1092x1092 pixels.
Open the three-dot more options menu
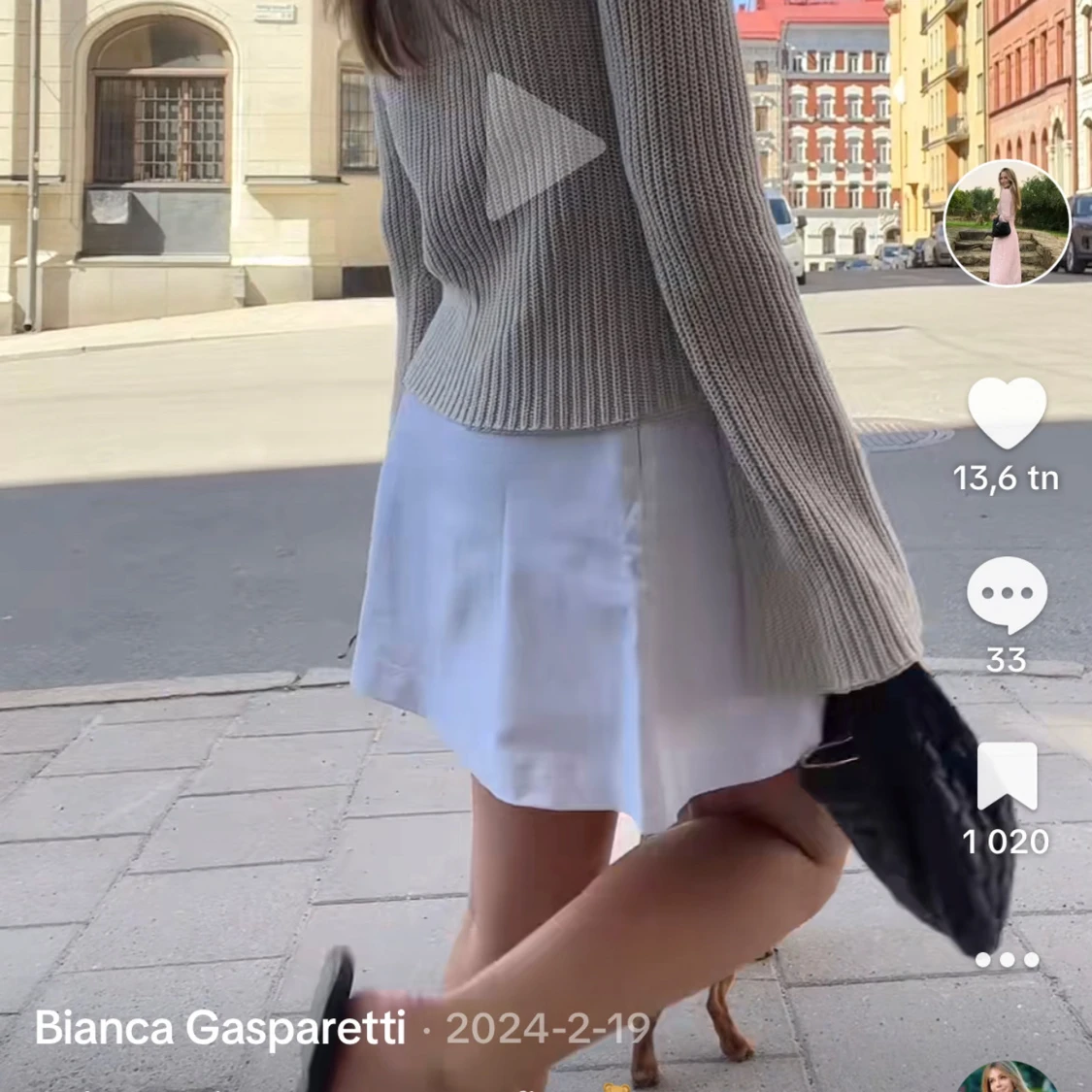(1007, 960)
